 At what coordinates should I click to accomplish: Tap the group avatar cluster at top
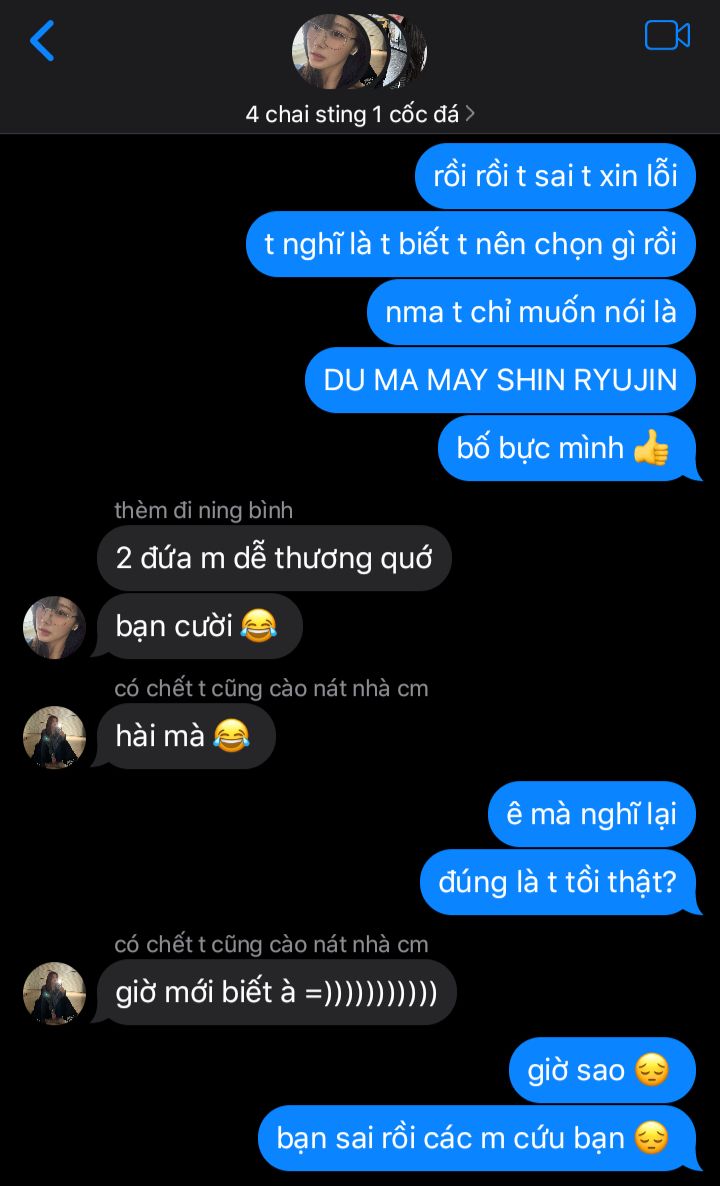tap(359, 51)
